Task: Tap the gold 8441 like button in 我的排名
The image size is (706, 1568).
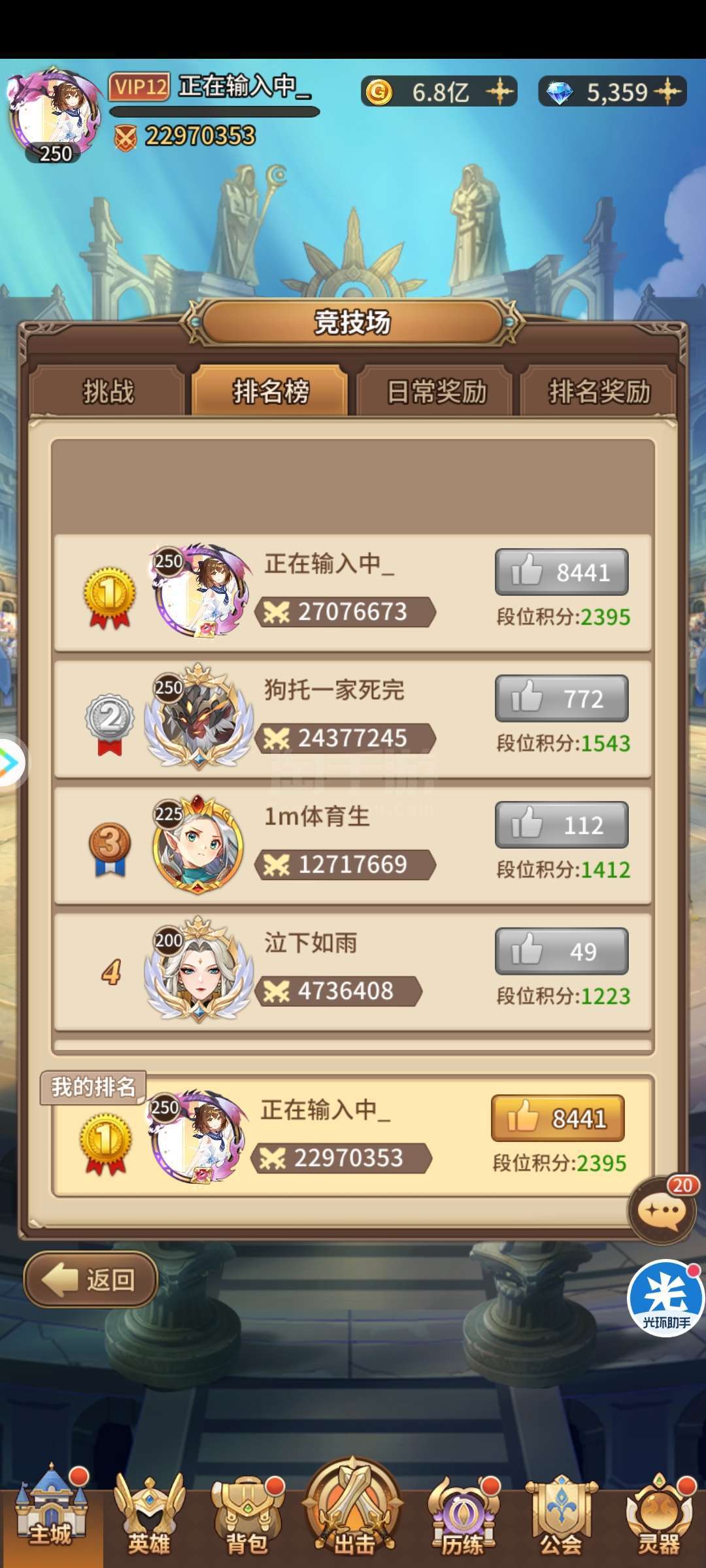Action: coord(558,1118)
